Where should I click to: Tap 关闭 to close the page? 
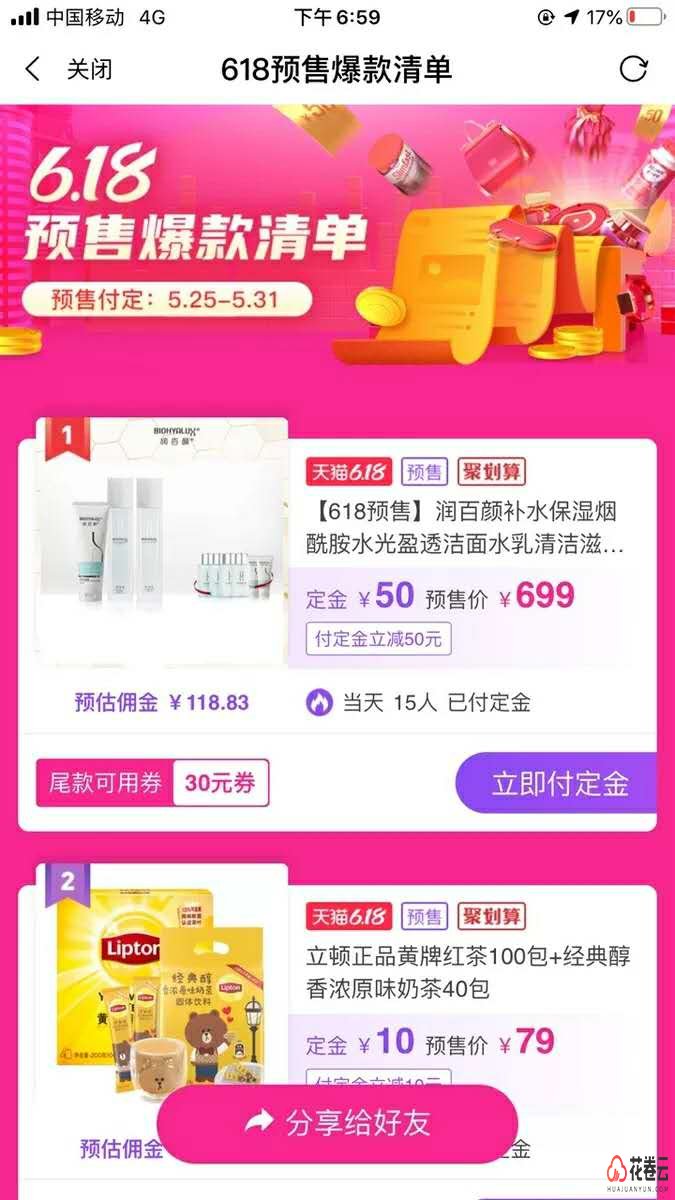89,69
